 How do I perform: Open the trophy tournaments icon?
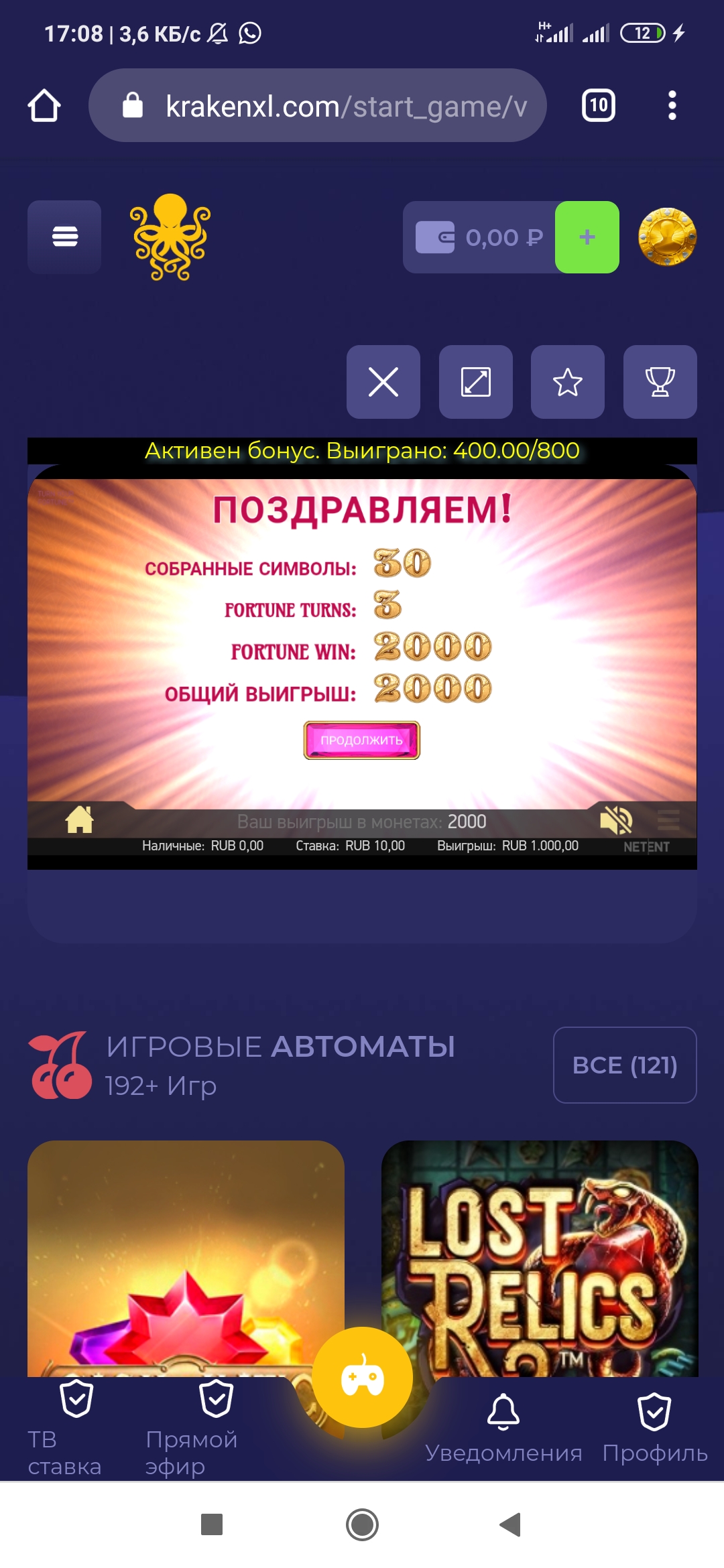660,382
